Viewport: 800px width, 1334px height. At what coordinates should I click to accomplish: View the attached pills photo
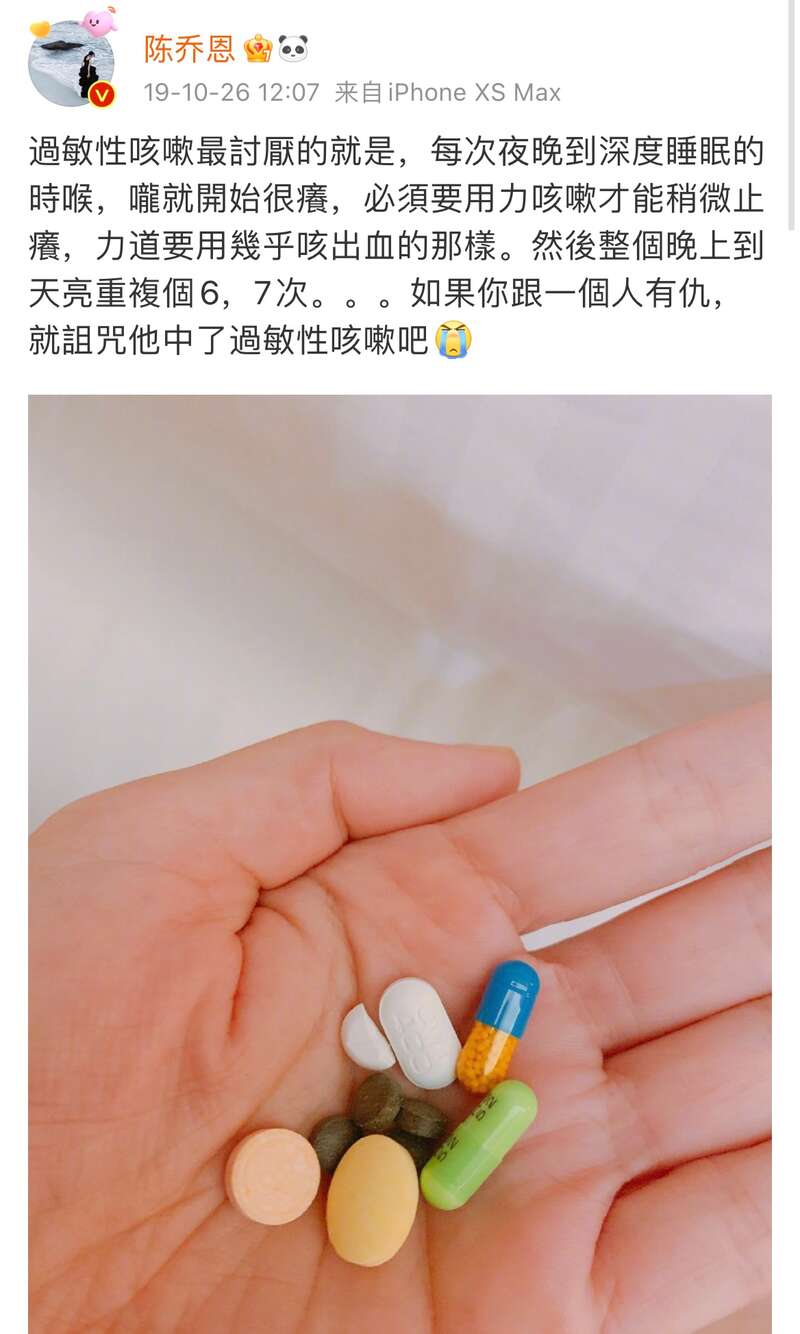[400, 864]
